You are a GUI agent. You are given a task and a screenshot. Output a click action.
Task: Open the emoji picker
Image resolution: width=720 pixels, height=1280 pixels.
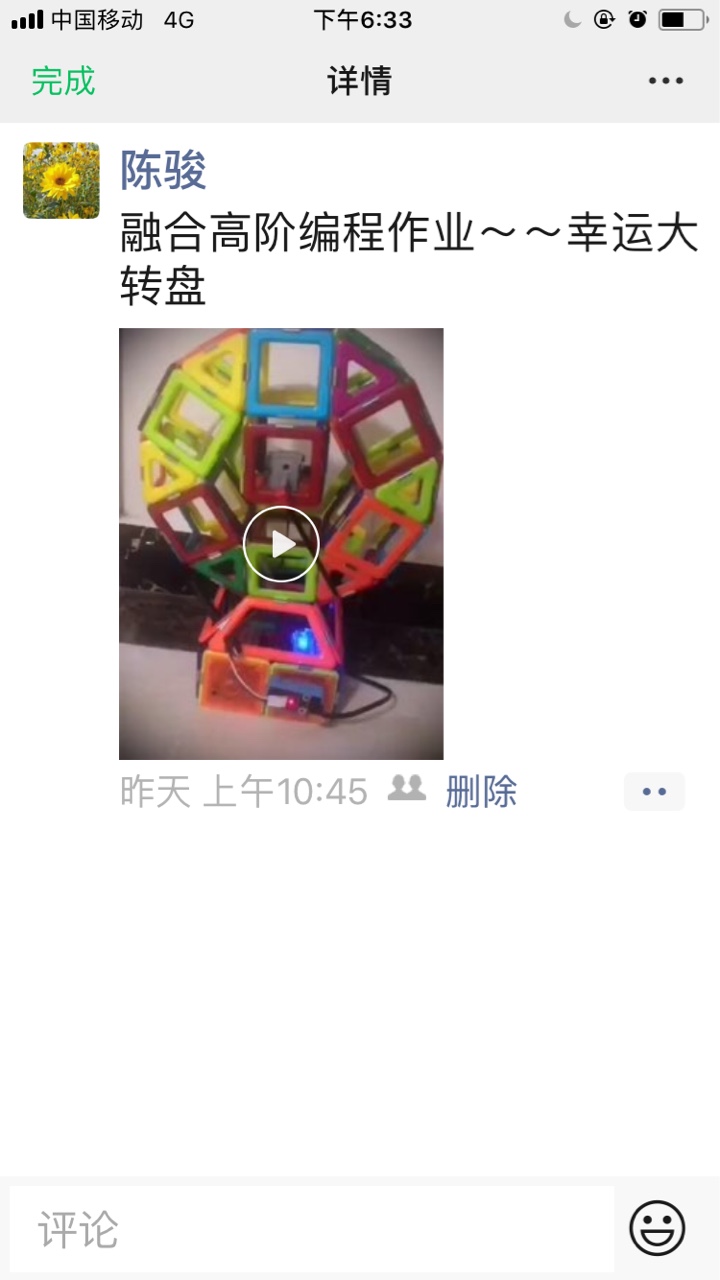coord(657,1228)
